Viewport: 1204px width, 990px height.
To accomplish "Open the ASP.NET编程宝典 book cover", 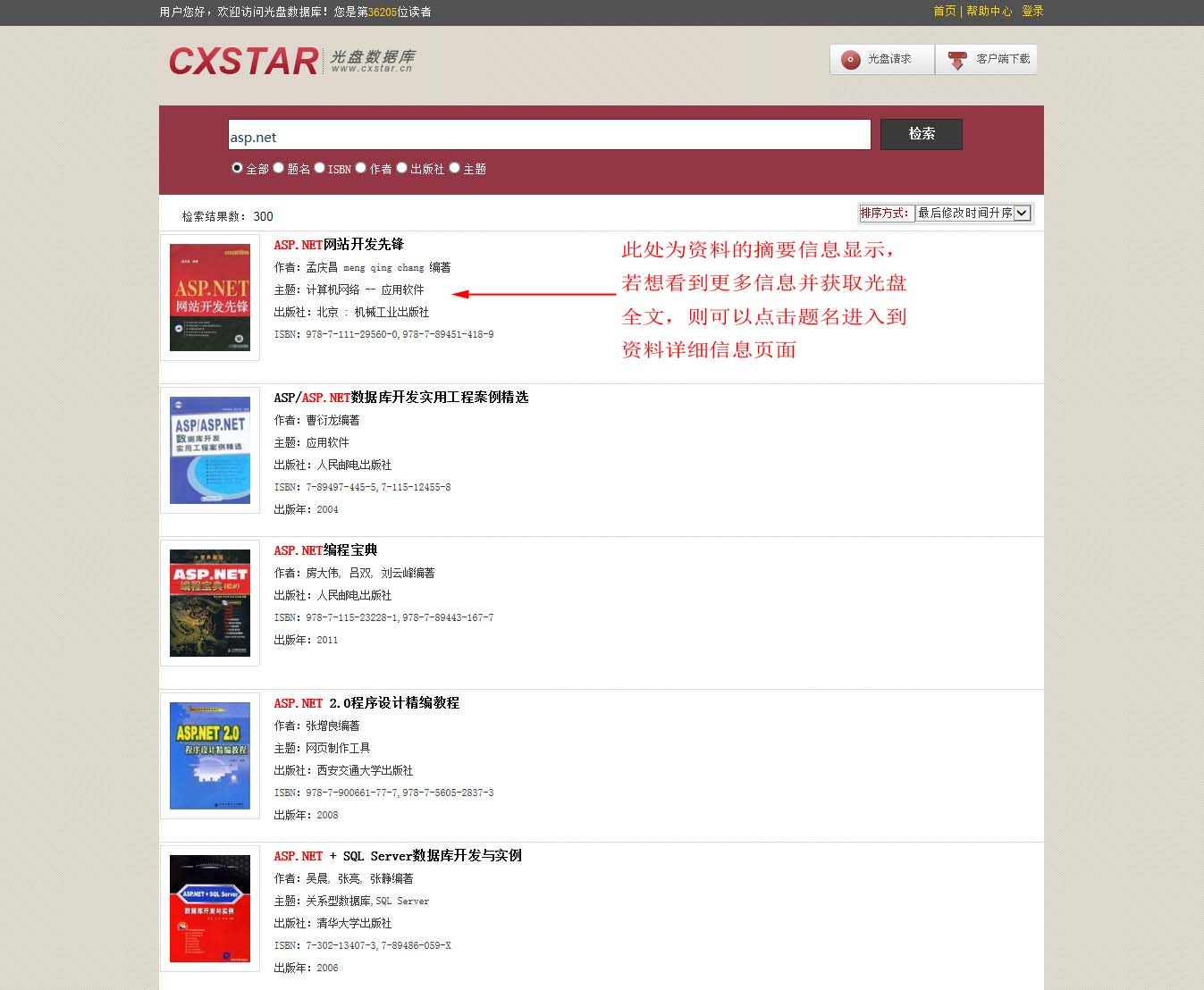I will 210,603.
